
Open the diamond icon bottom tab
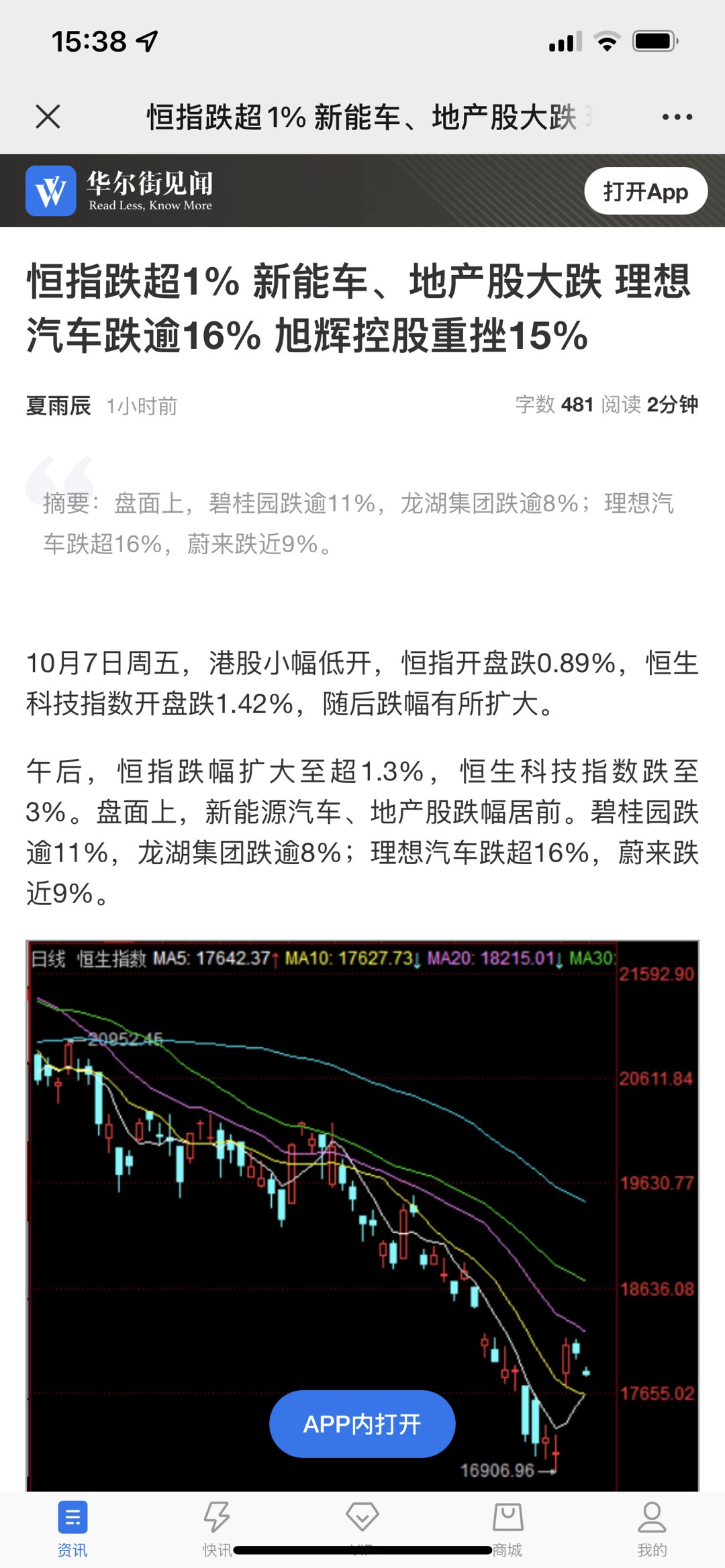coord(362,1518)
